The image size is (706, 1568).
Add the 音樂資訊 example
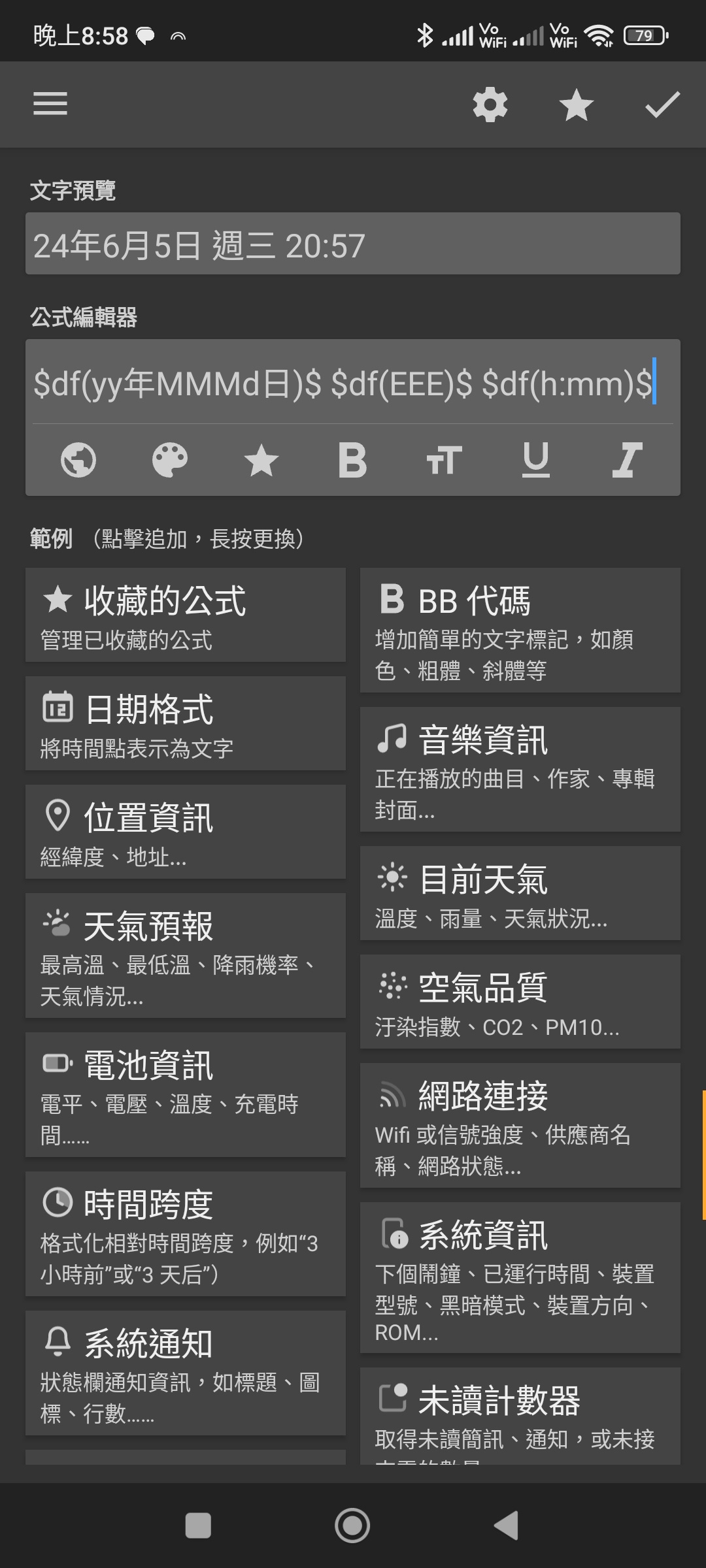pyautogui.click(x=520, y=769)
